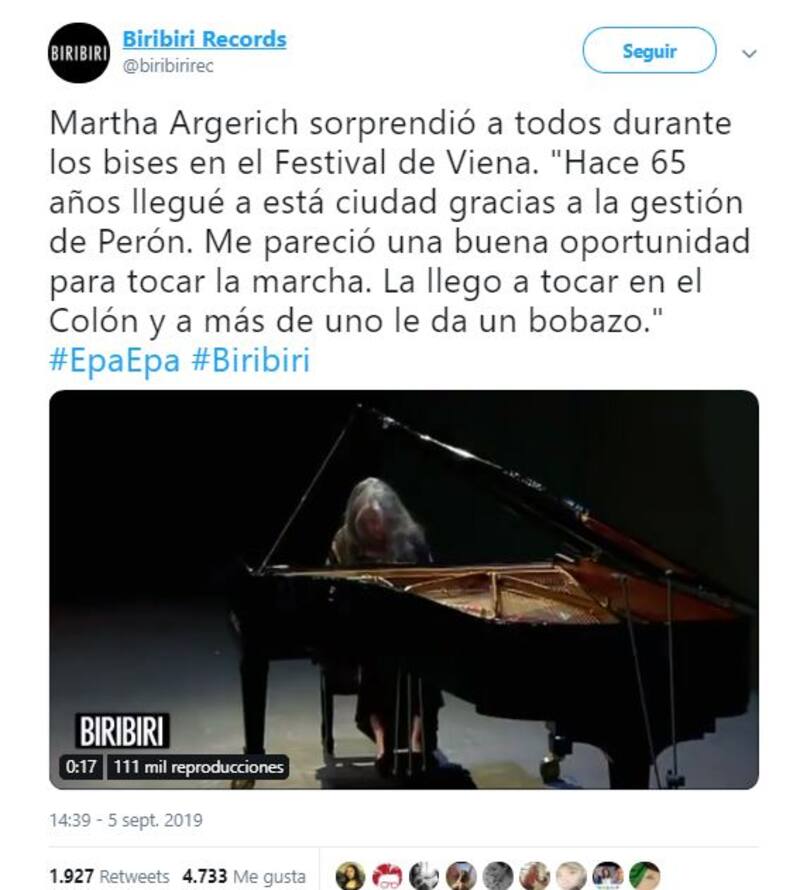The height and width of the screenshot is (890, 800).
Task: Open the @biribirirec handle
Action: pos(168,66)
